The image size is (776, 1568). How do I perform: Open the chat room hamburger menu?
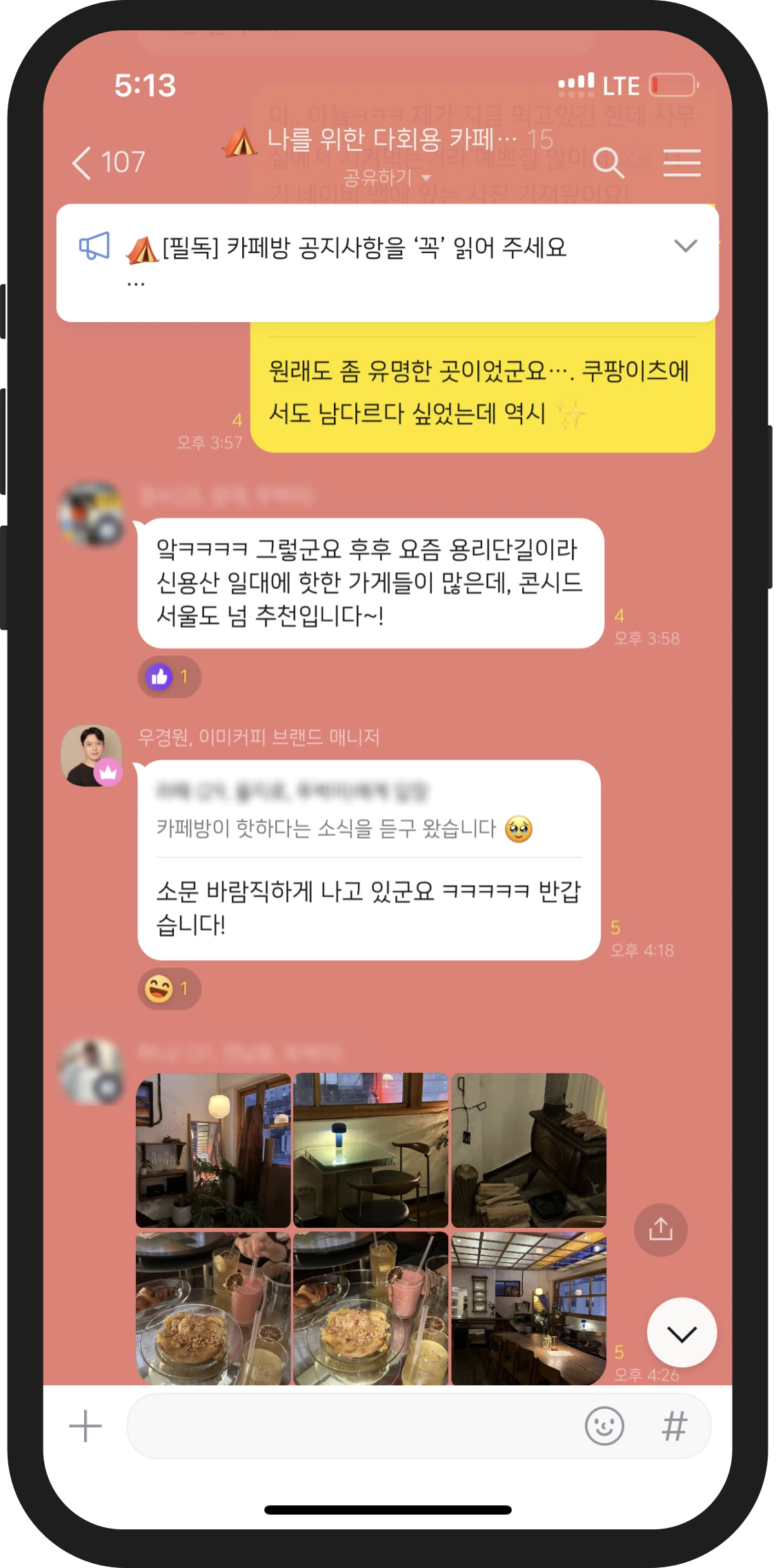point(682,163)
